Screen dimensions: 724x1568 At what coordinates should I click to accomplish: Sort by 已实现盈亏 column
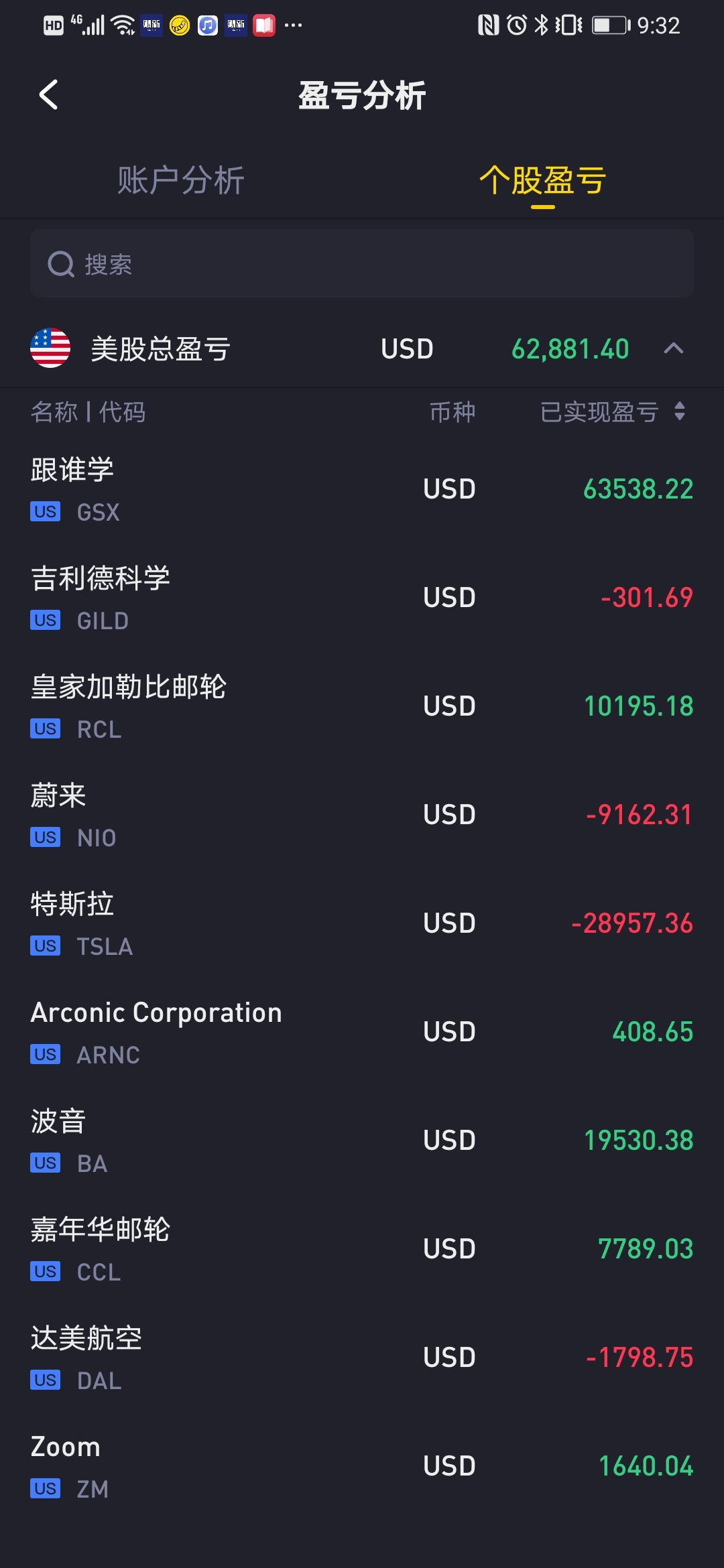tap(613, 411)
